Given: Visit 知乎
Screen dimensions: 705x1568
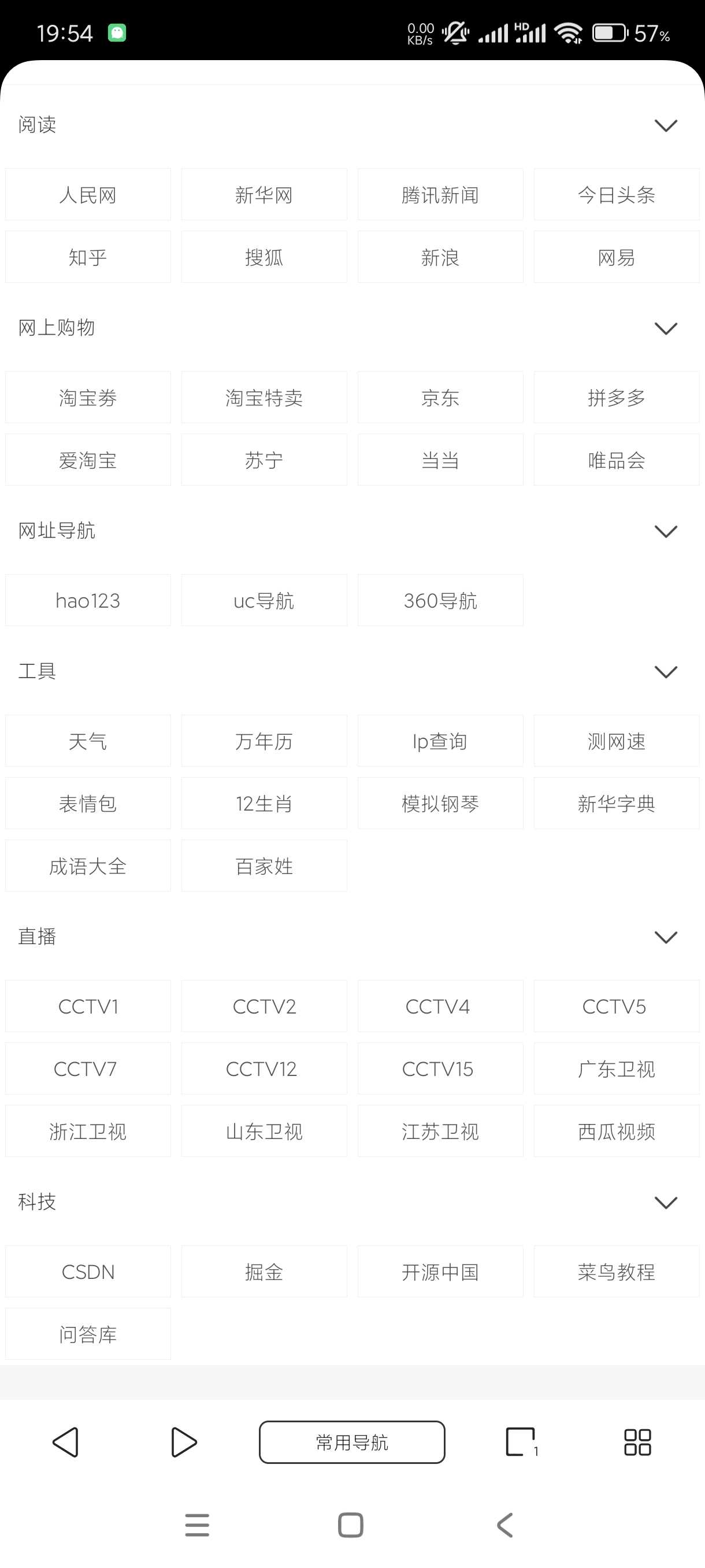Looking at the screenshot, I should [x=88, y=257].
